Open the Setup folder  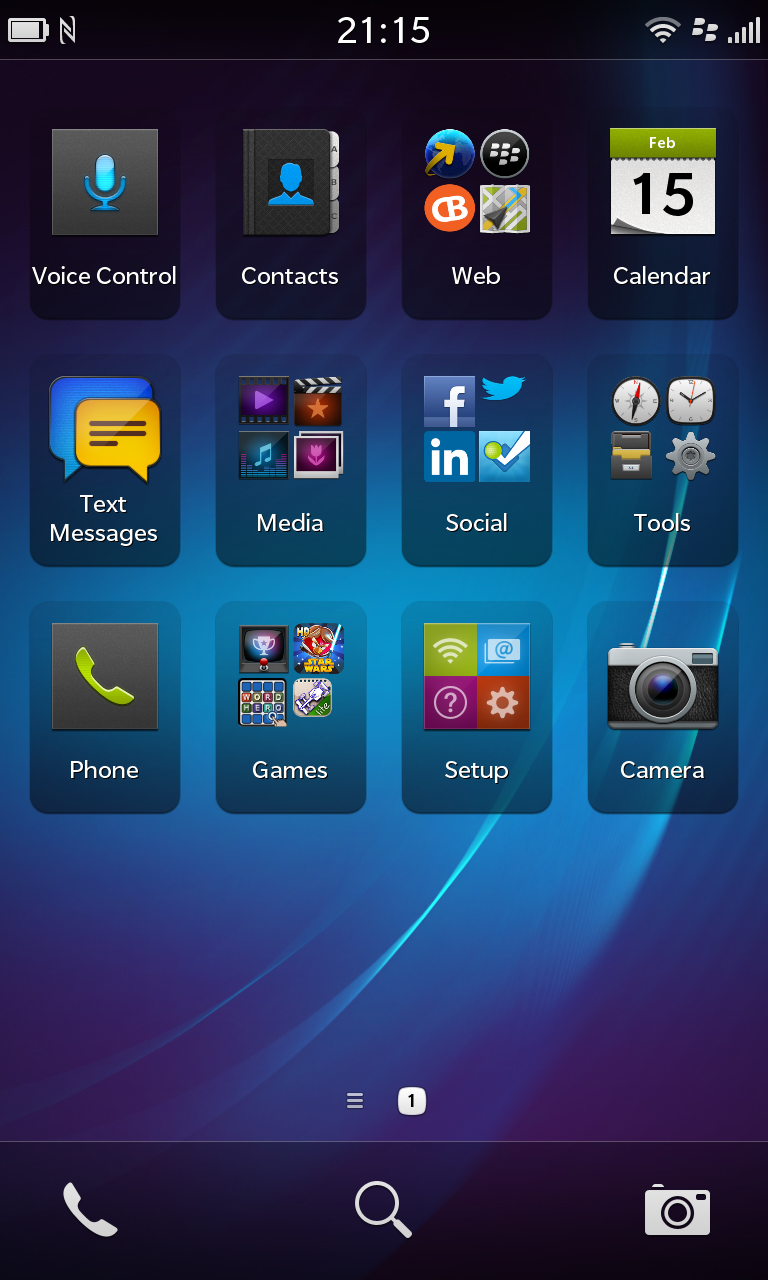(477, 707)
